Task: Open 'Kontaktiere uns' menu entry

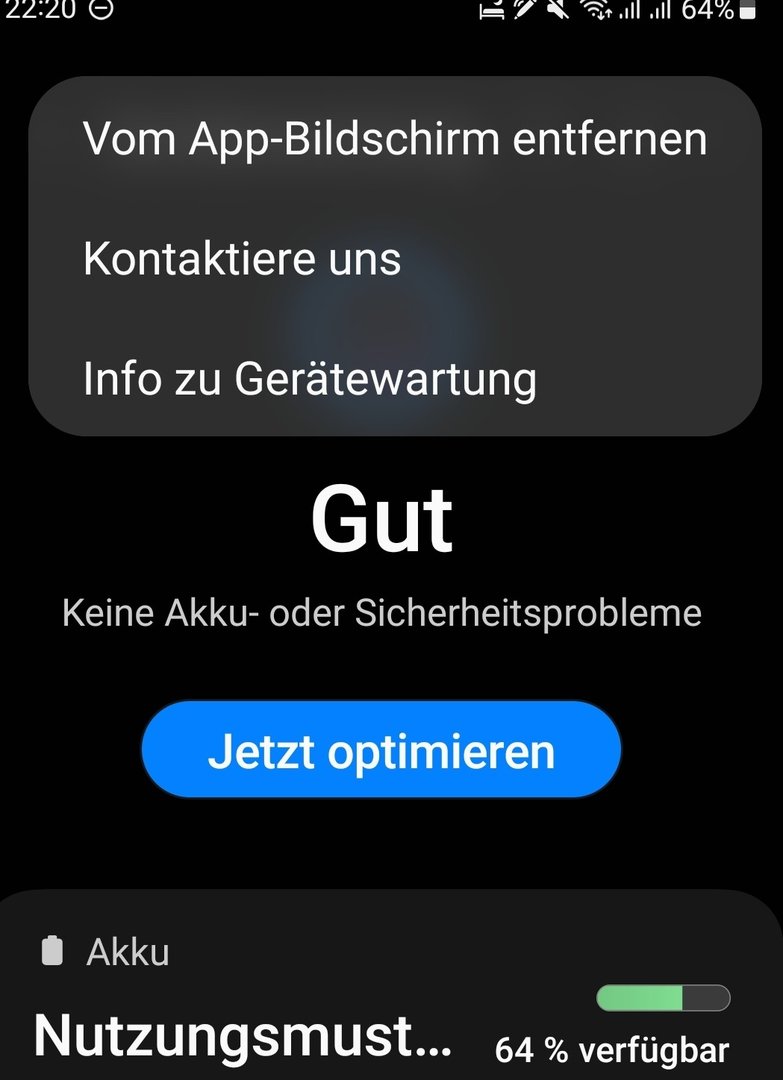Action: (243, 259)
